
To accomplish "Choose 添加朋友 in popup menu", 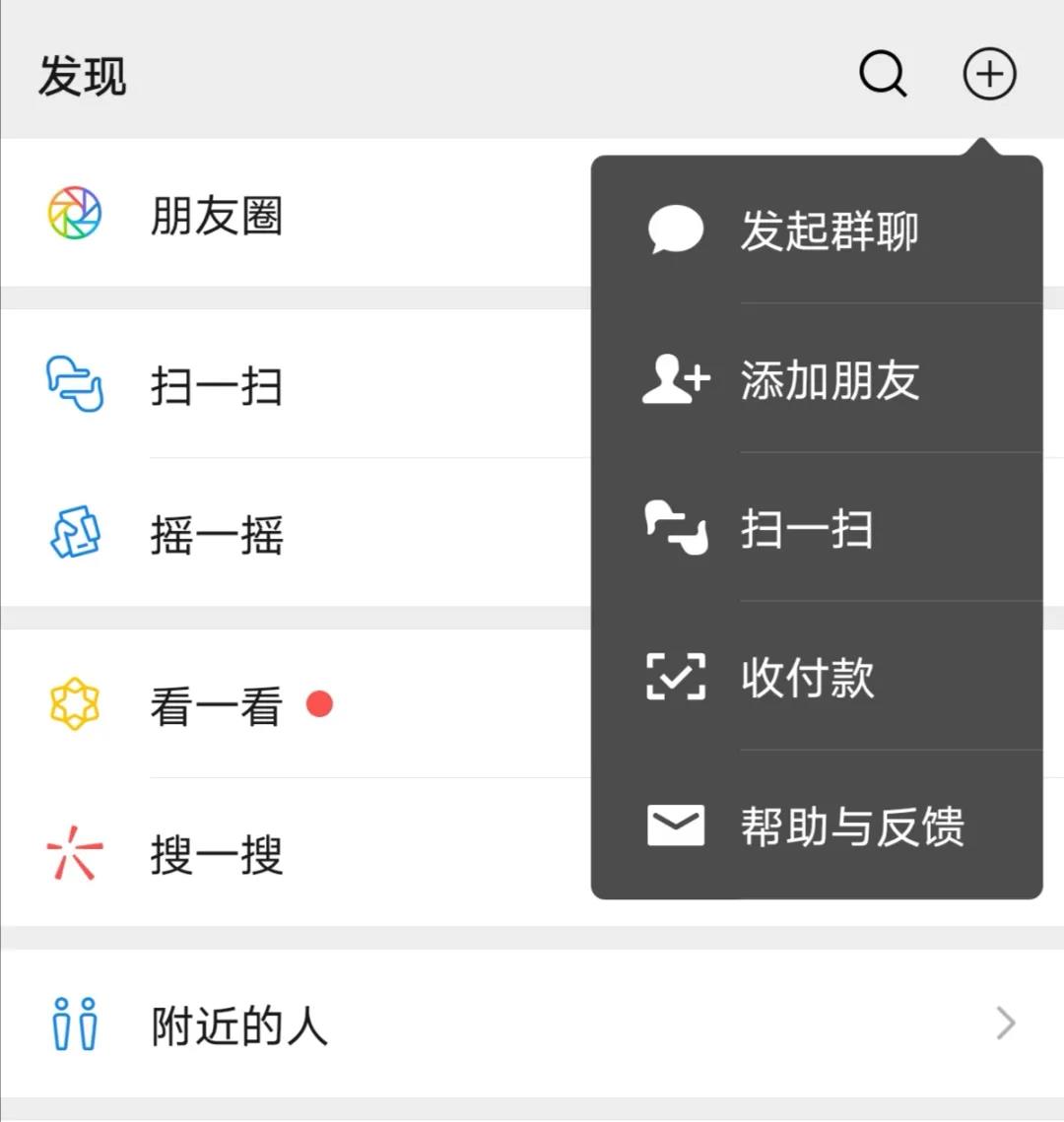I will click(x=828, y=380).
